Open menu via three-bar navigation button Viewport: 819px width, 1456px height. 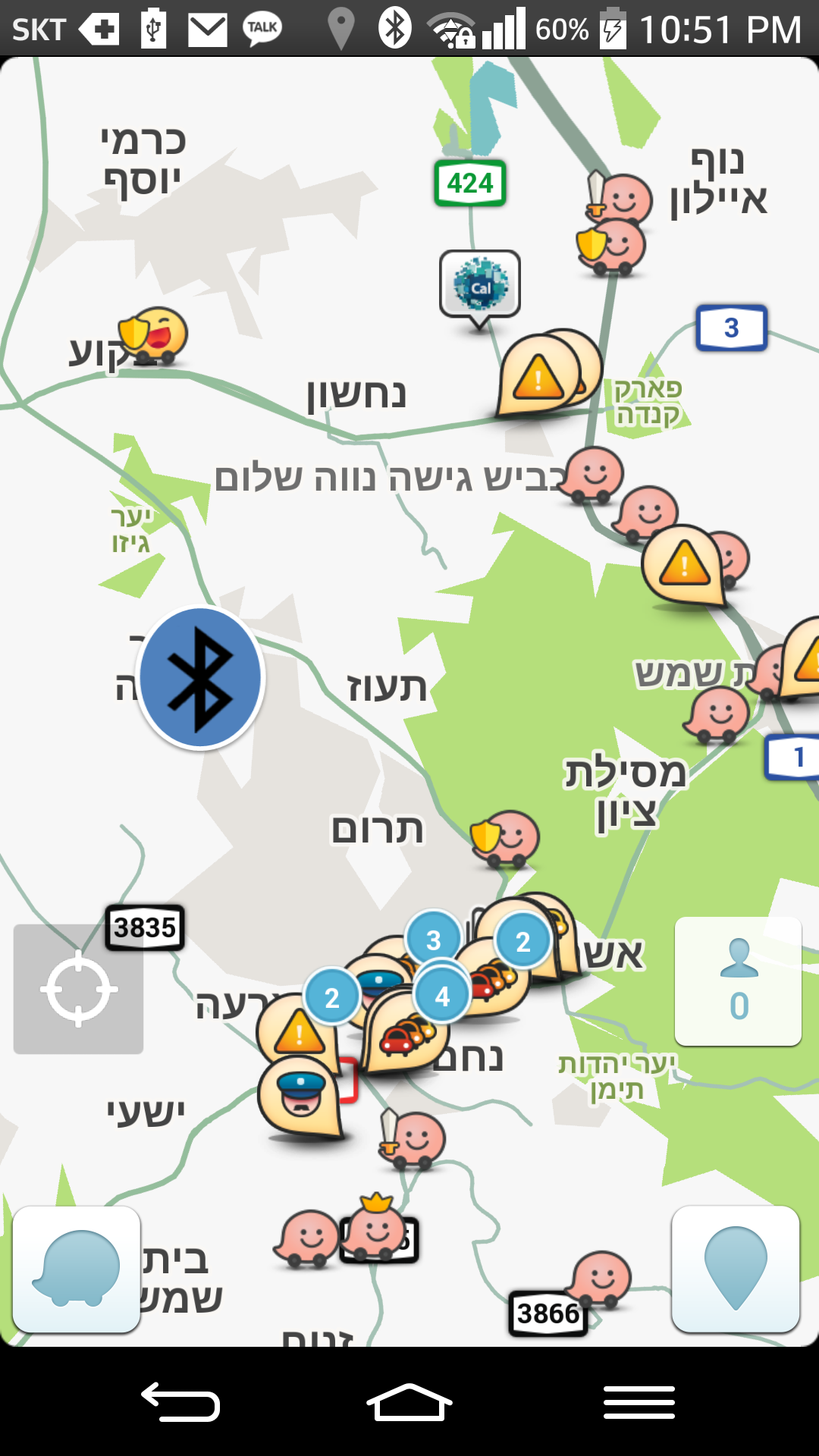(639, 1401)
